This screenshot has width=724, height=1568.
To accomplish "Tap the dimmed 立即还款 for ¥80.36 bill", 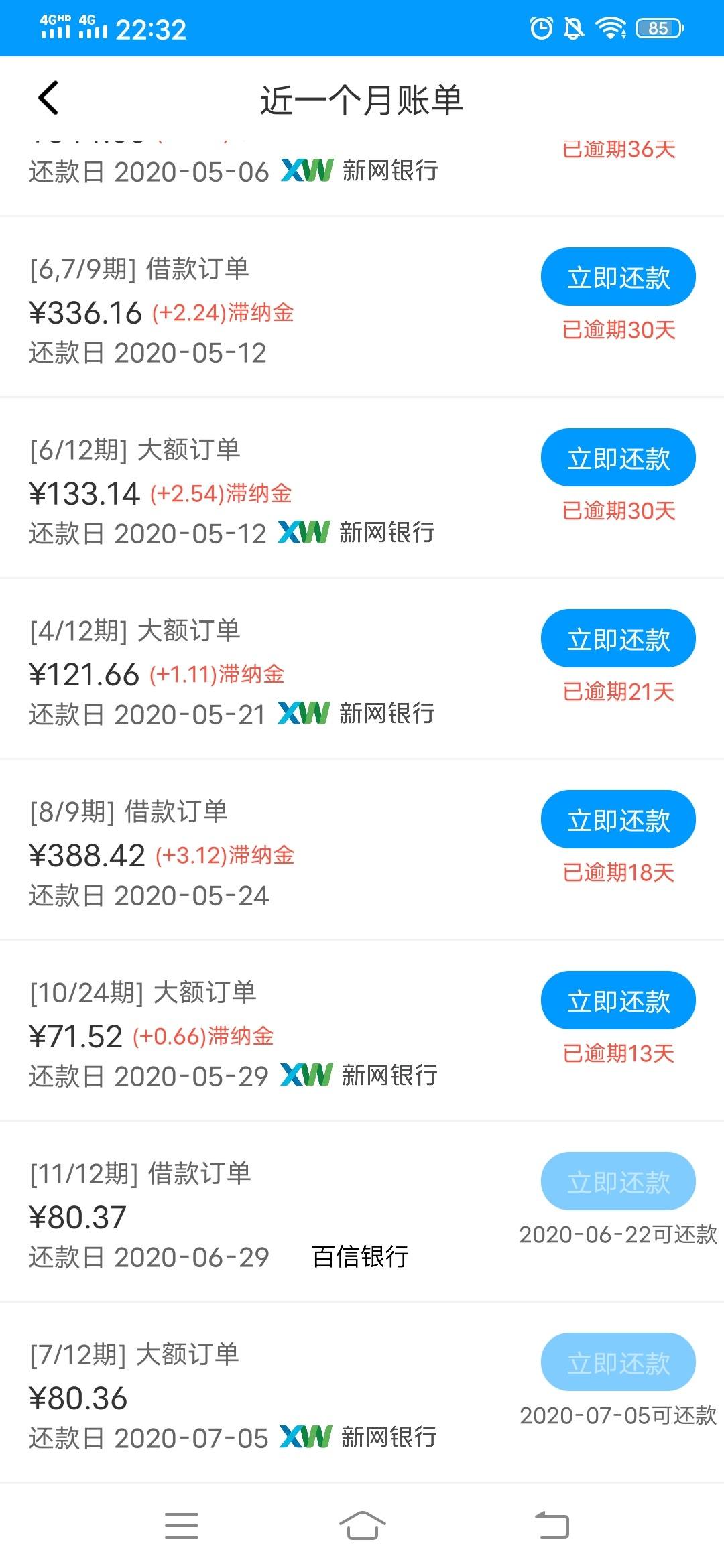I will click(618, 1362).
